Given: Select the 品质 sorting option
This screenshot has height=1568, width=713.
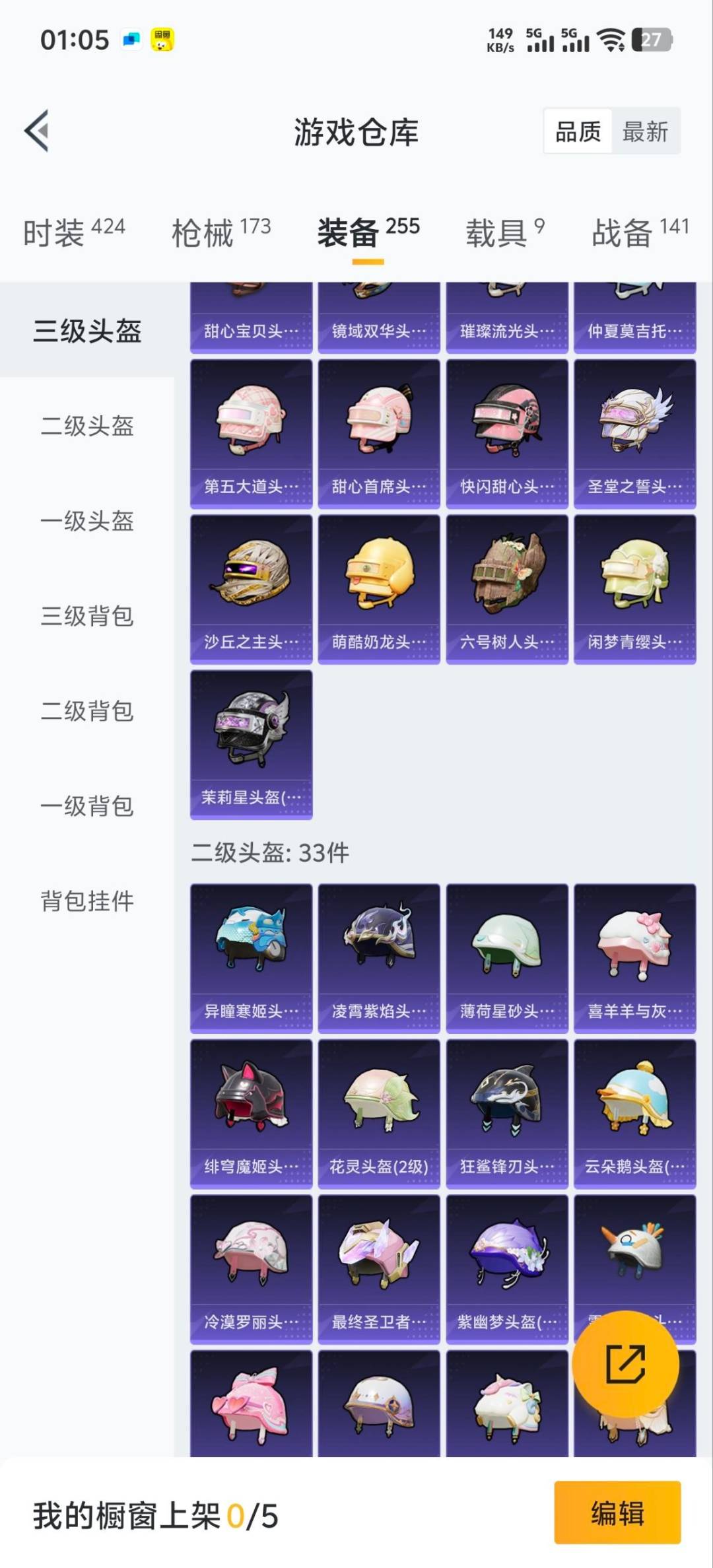Looking at the screenshot, I should click(578, 132).
